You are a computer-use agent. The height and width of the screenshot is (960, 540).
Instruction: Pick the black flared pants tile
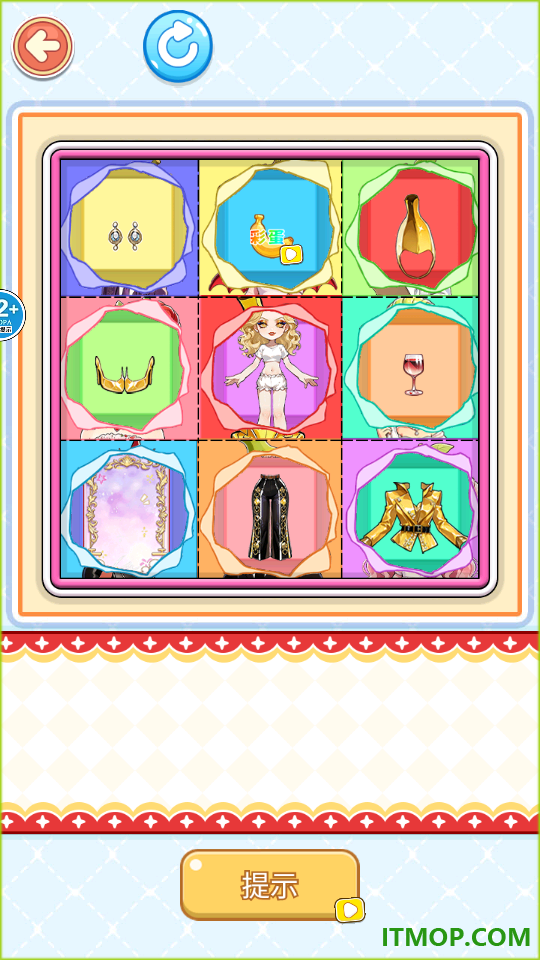(x=270, y=509)
